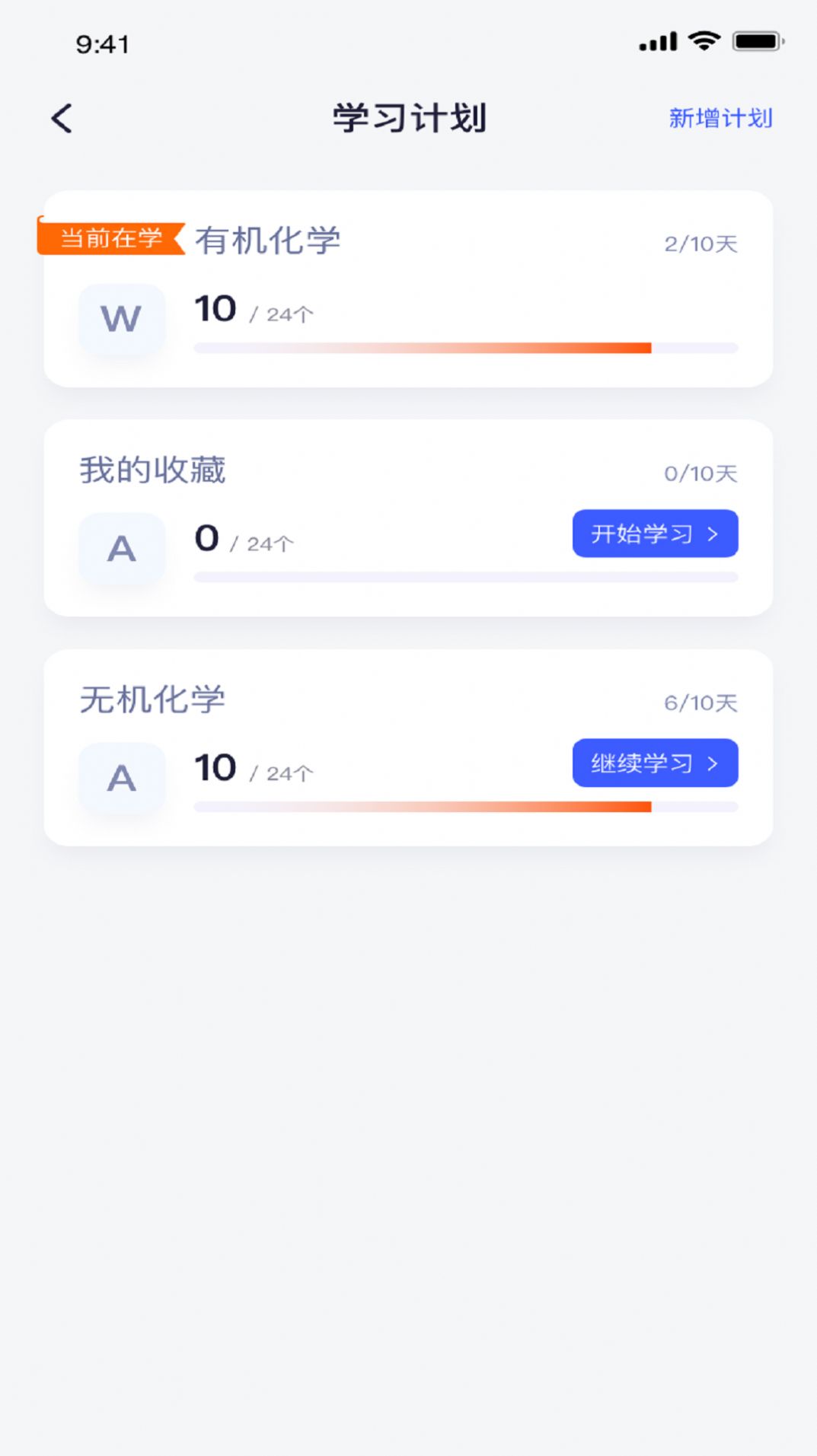The image size is (817, 1456).
Task: Select the A icon on 我的收藏 card
Action: (122, 549)
